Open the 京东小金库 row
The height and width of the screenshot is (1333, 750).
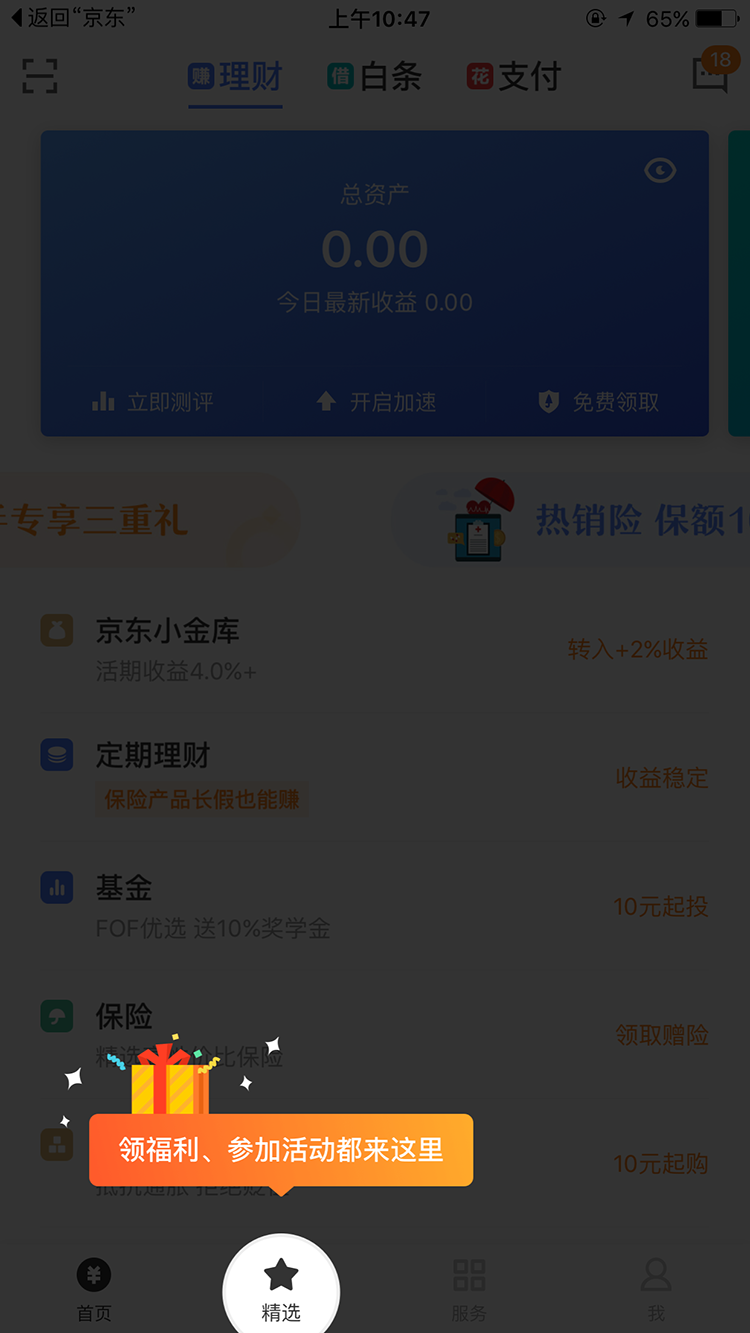[x=375, y=649]
